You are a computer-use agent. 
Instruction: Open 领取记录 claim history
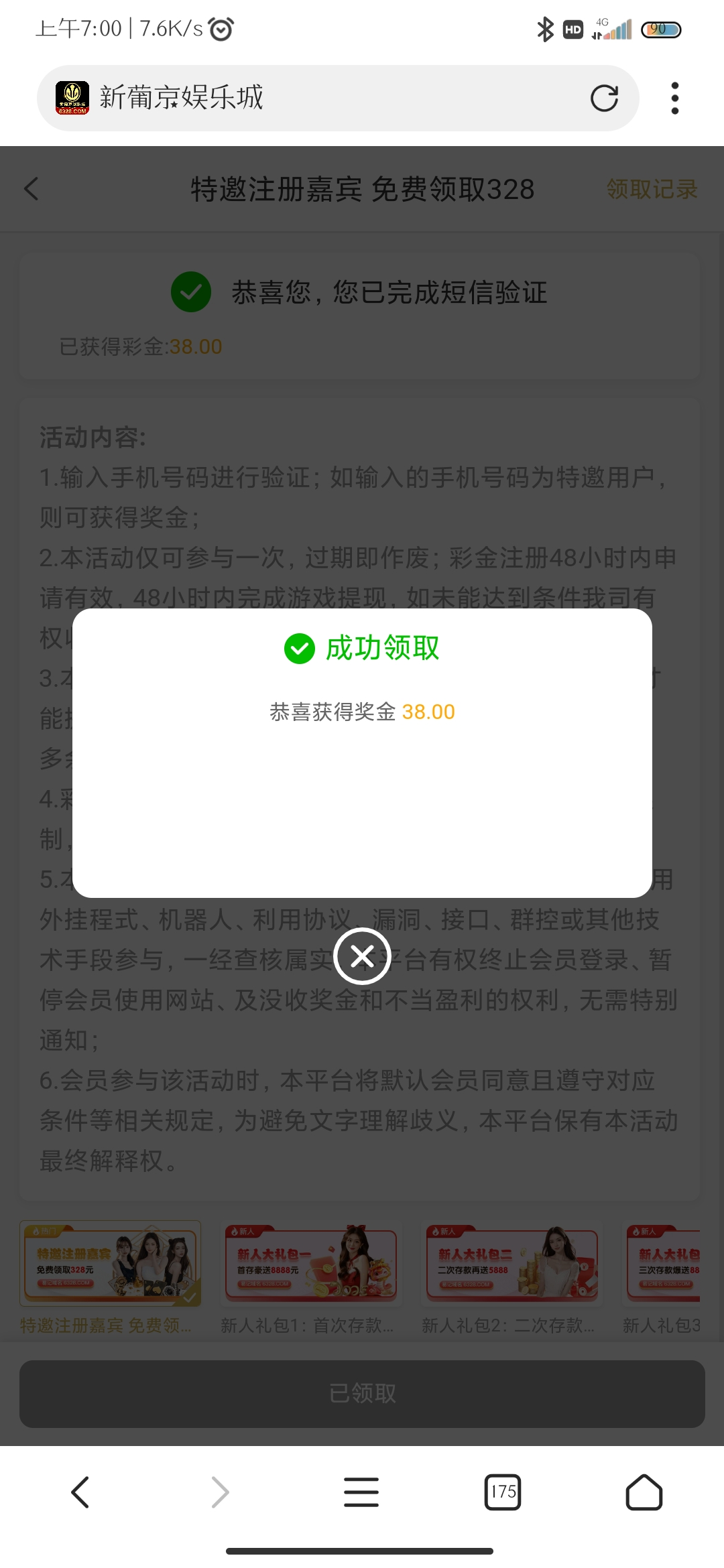pos(652,189)
